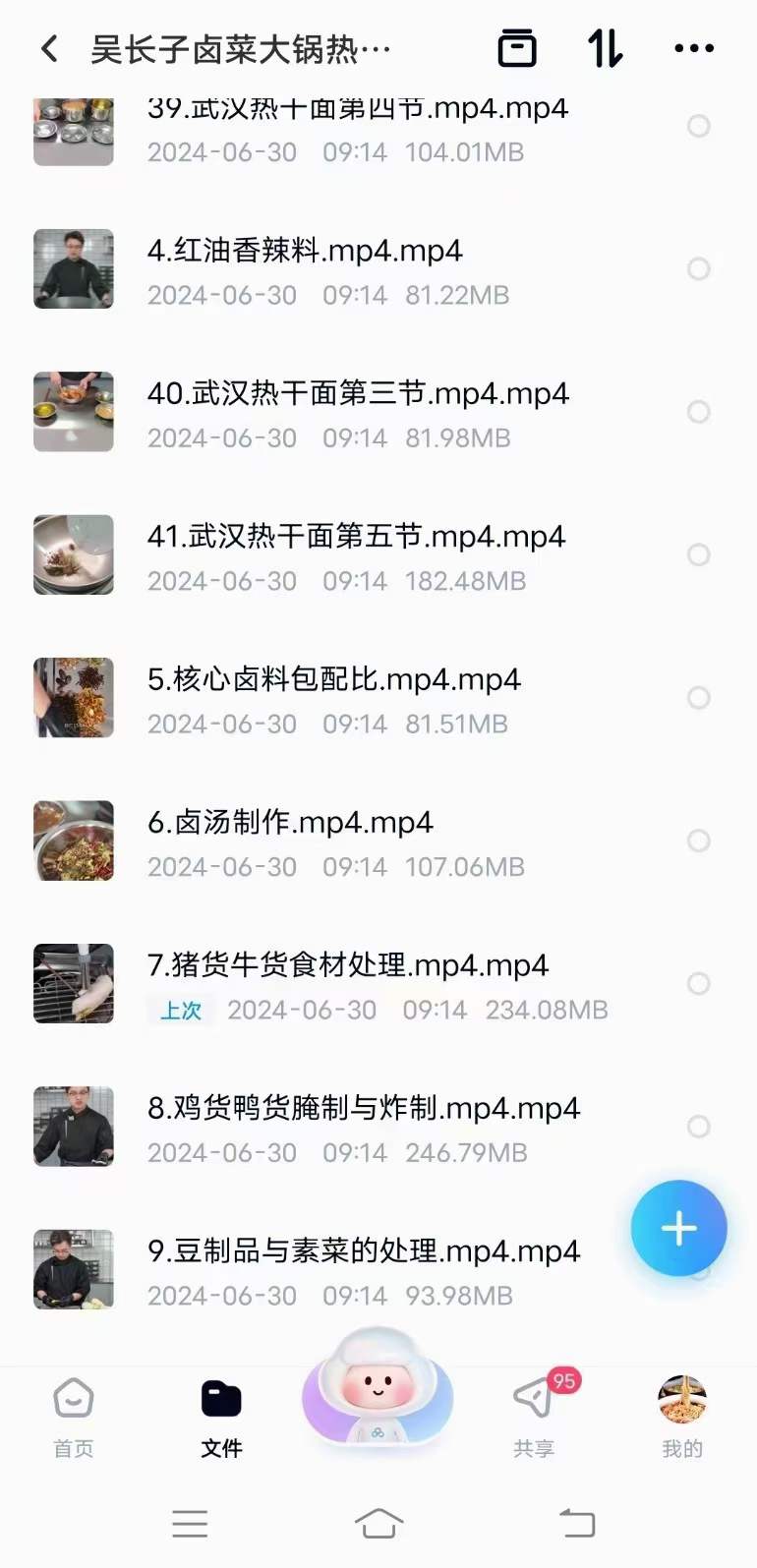Open the file 8.鸡货鸭货腌制与炸制.mp4
The image size is (757, 1568).
coord(364,1108)
